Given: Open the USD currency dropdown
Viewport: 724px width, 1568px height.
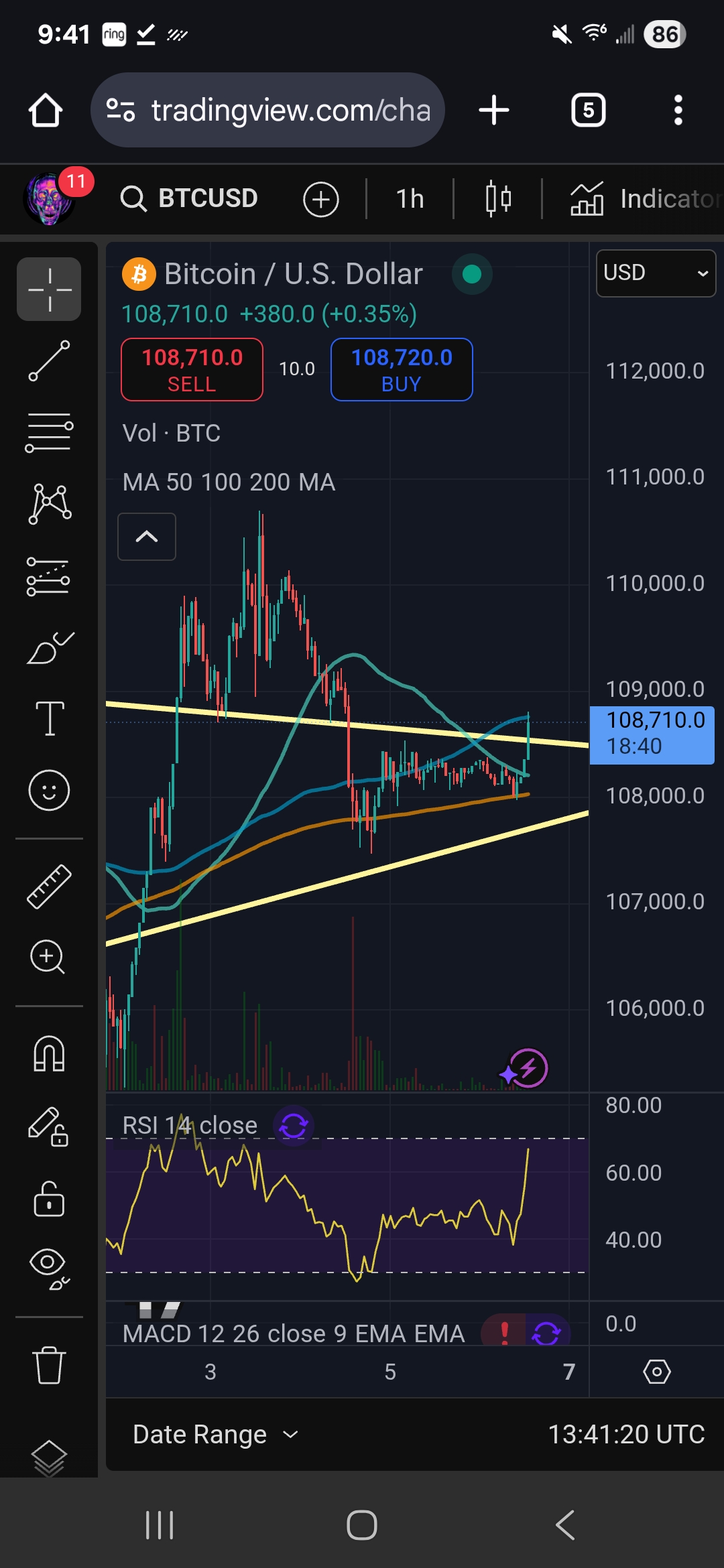Looking at the screenshot, I should 656,273.
